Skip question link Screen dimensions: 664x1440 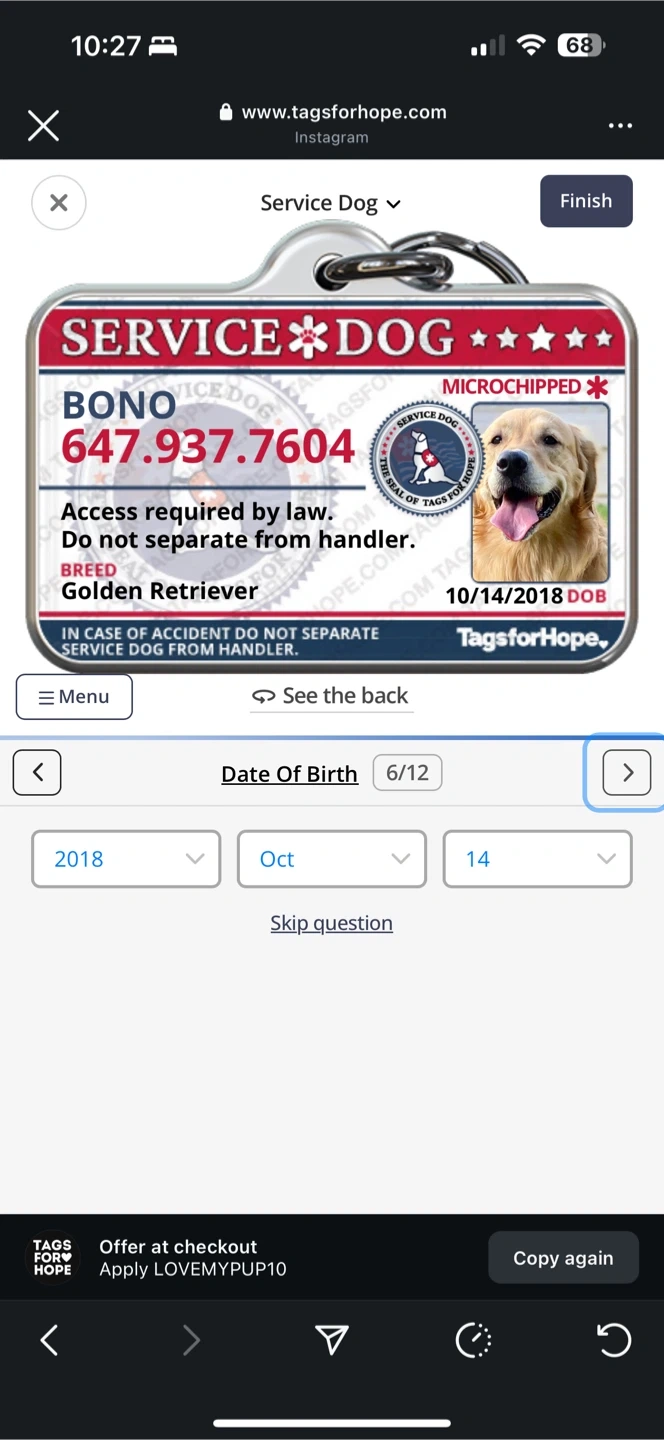pyautogui.click(x=331, y=923)
